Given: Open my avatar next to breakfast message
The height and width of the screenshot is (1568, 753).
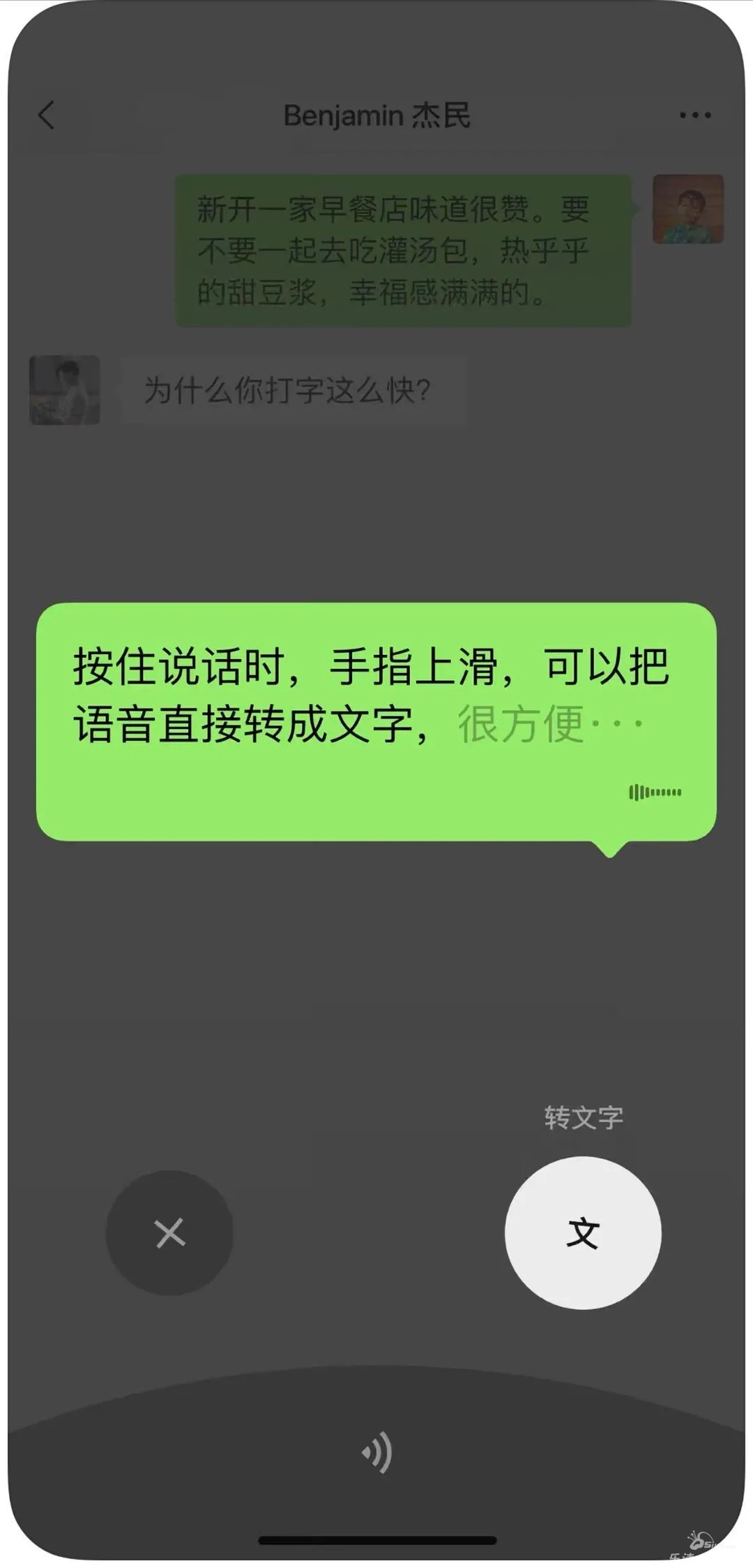Looking at the screenshot, I should pos(687,209).
